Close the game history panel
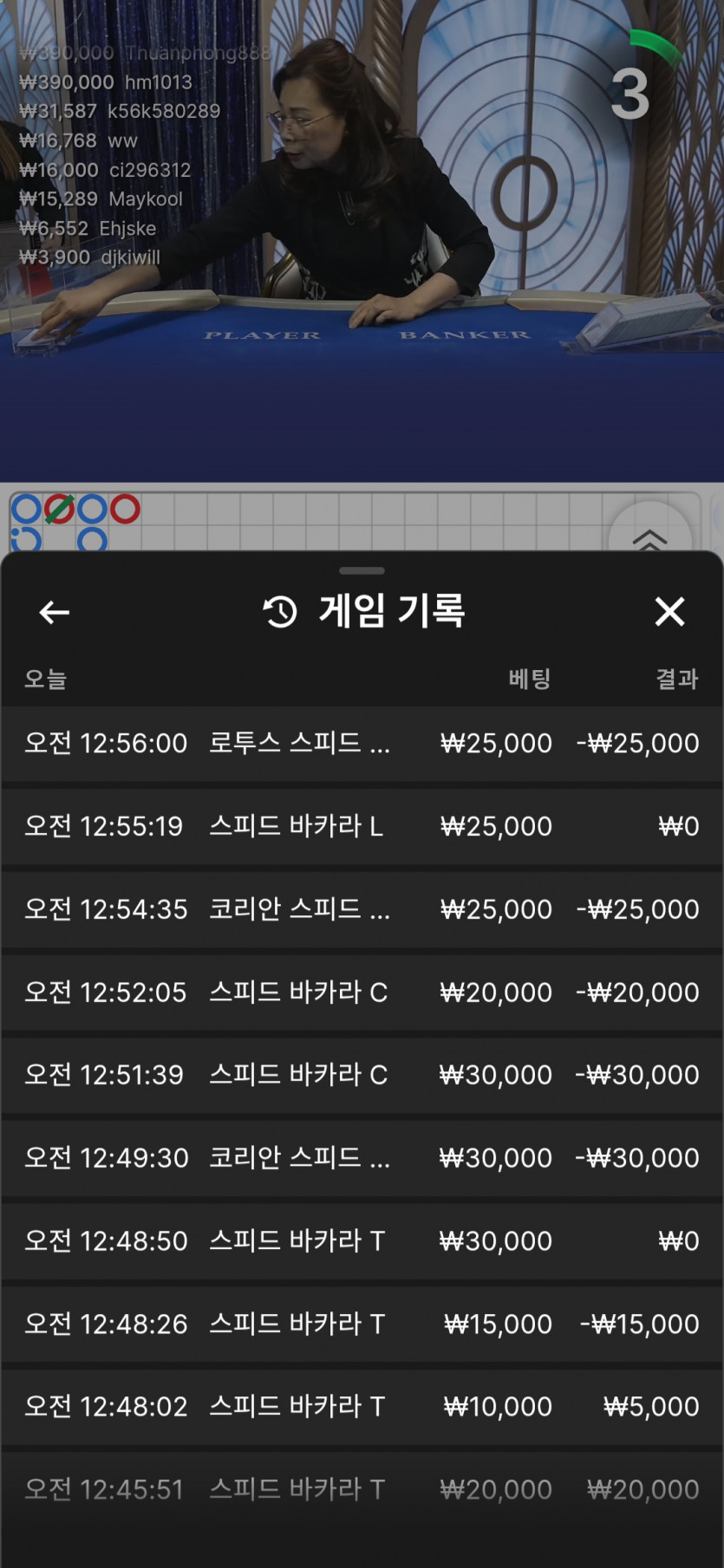Viewport: 724px width, 1568px height. point(669,612)
